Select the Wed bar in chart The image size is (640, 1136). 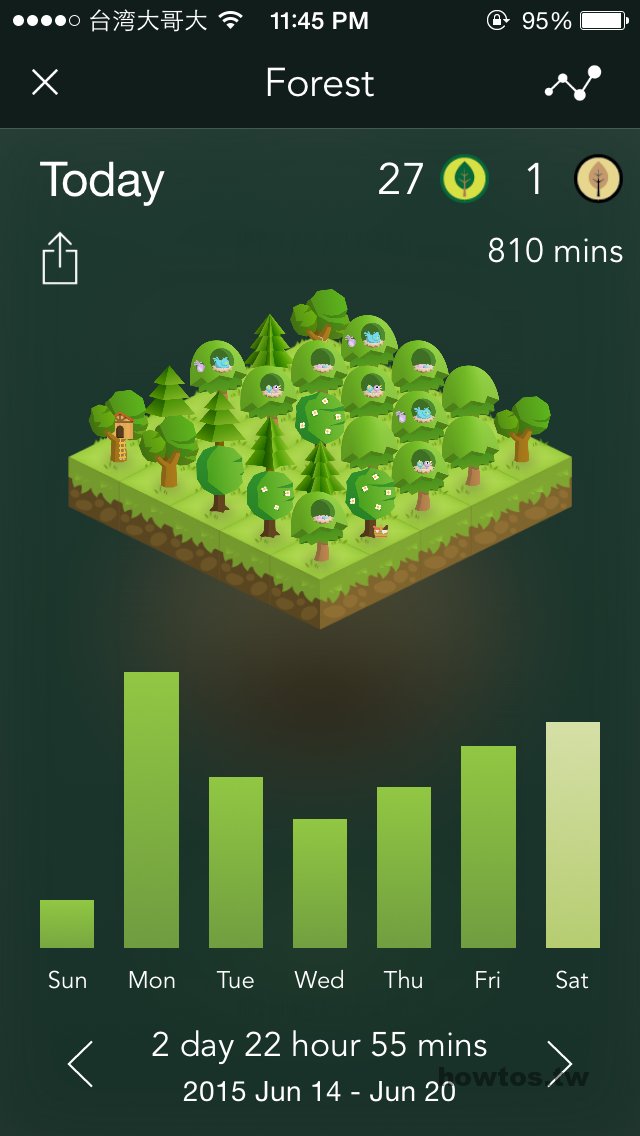pos(320,883)
